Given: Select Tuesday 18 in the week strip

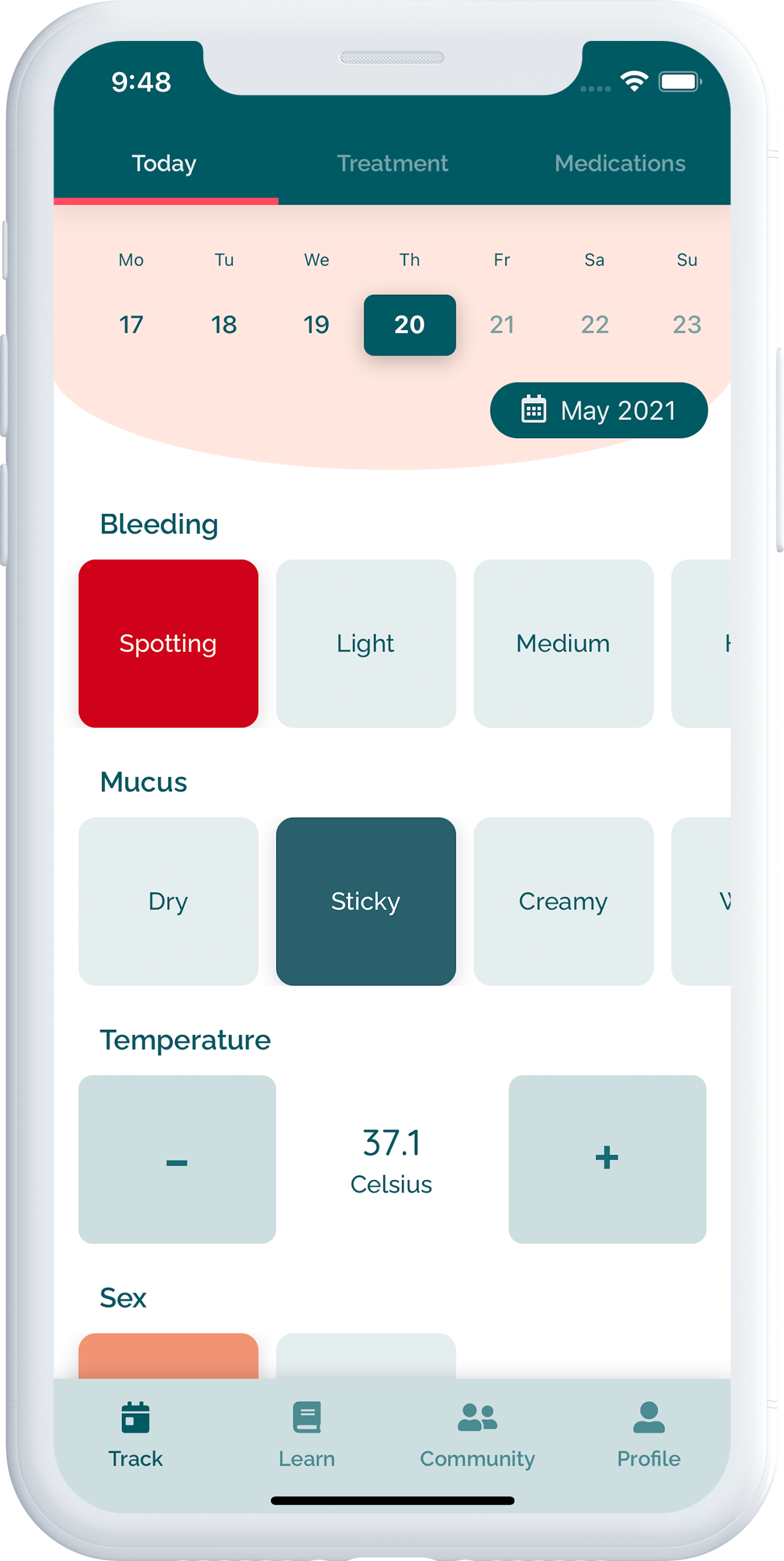Looking at the screenshot, I should (223, 324).
